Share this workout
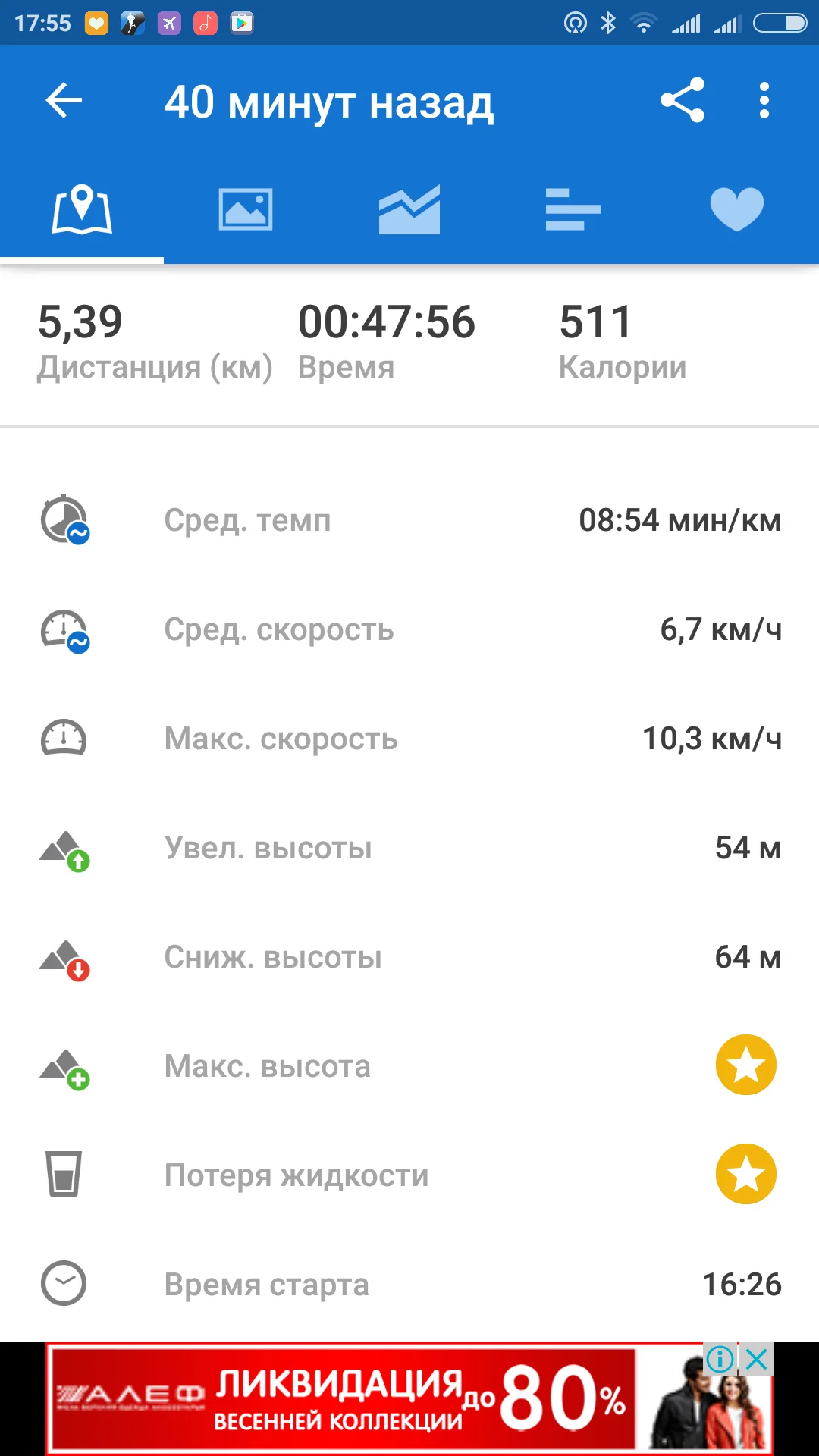Image resolution: width=819 pixels, height=1456 pixels. click(x=682, y=101)
